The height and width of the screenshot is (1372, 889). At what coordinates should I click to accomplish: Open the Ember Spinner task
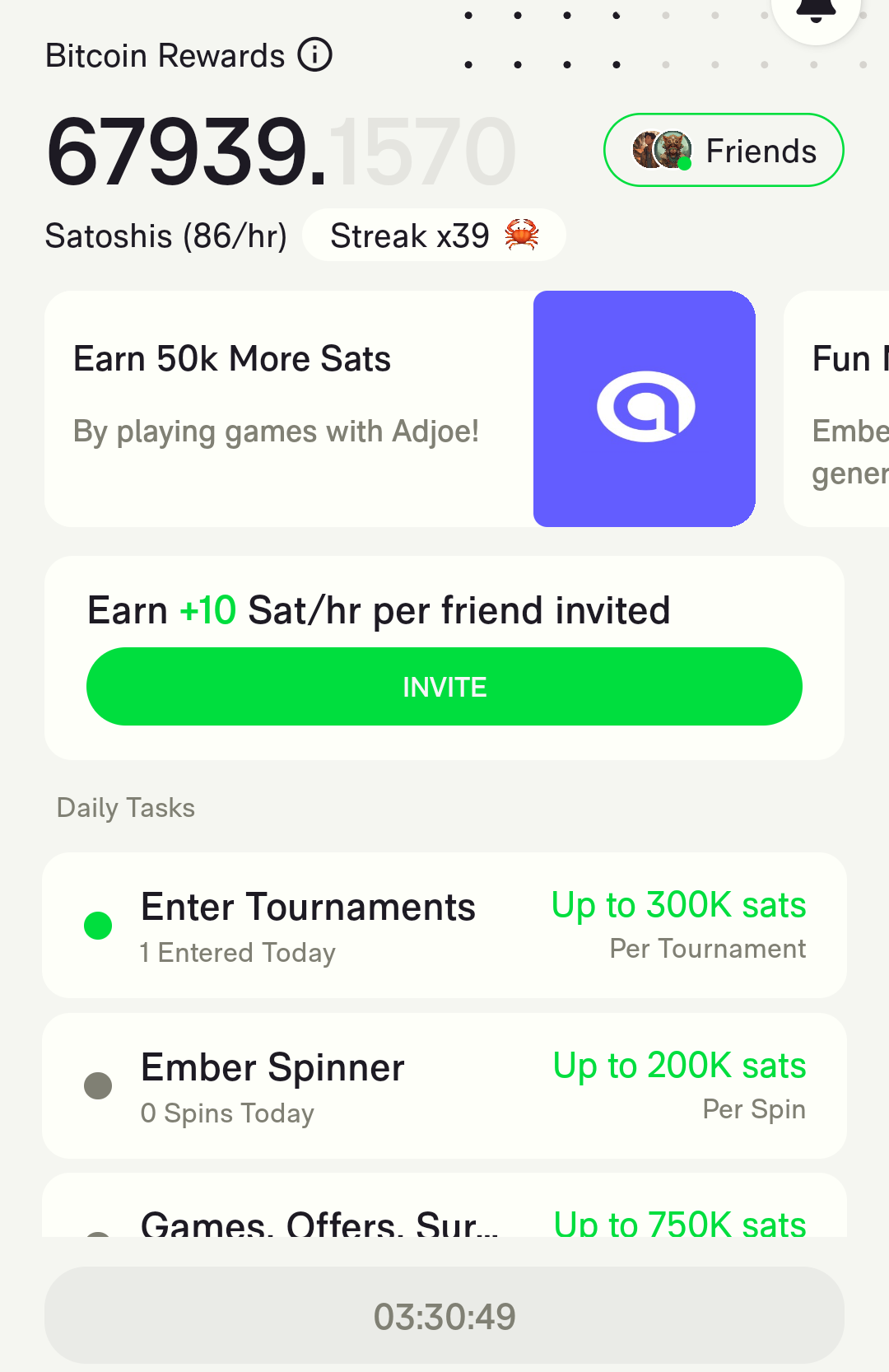click(444, 1086)
